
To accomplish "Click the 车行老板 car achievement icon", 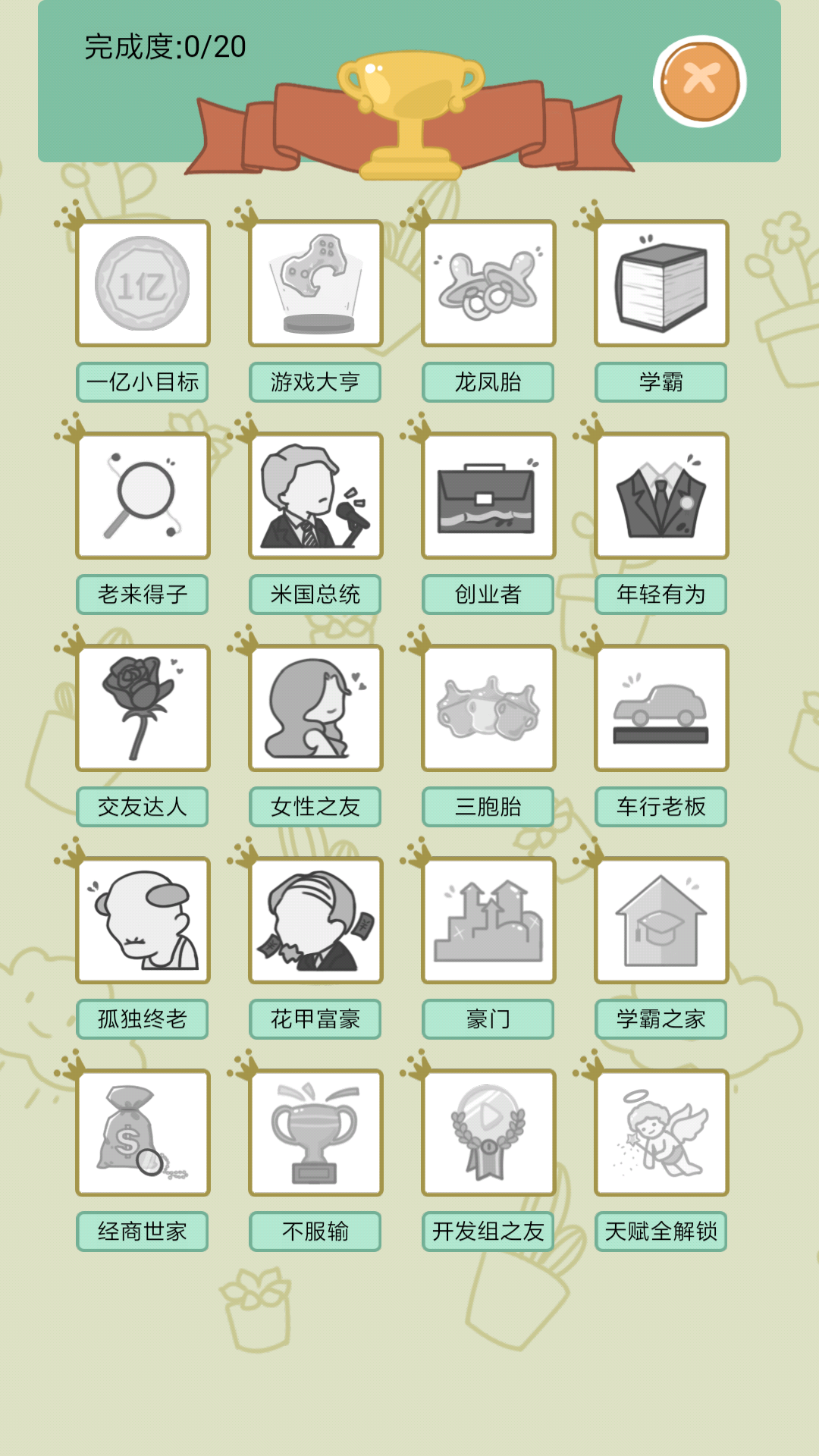I will 660,707.
